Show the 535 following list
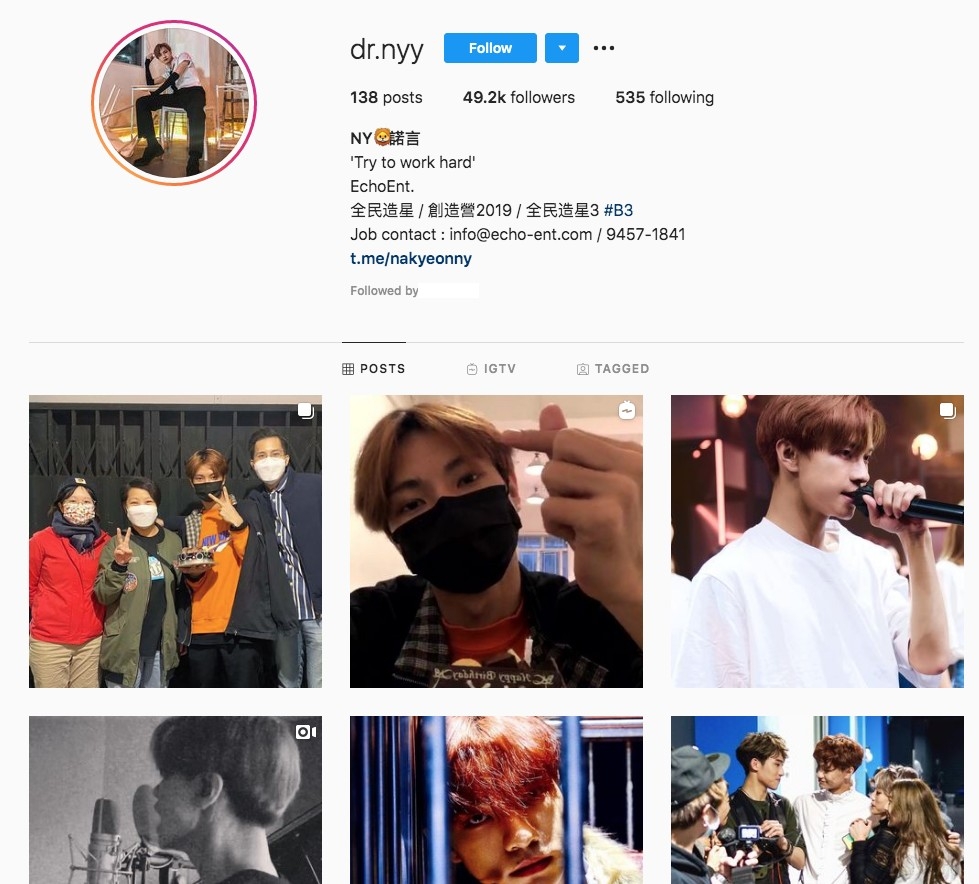 pos(664,97)
